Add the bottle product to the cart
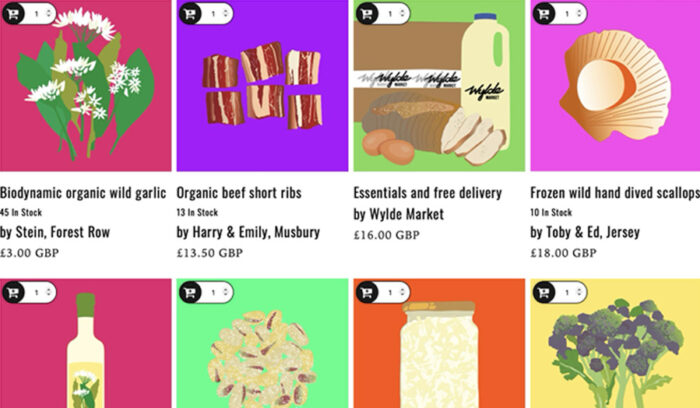700x408 pixels. (x=12, y=292)
